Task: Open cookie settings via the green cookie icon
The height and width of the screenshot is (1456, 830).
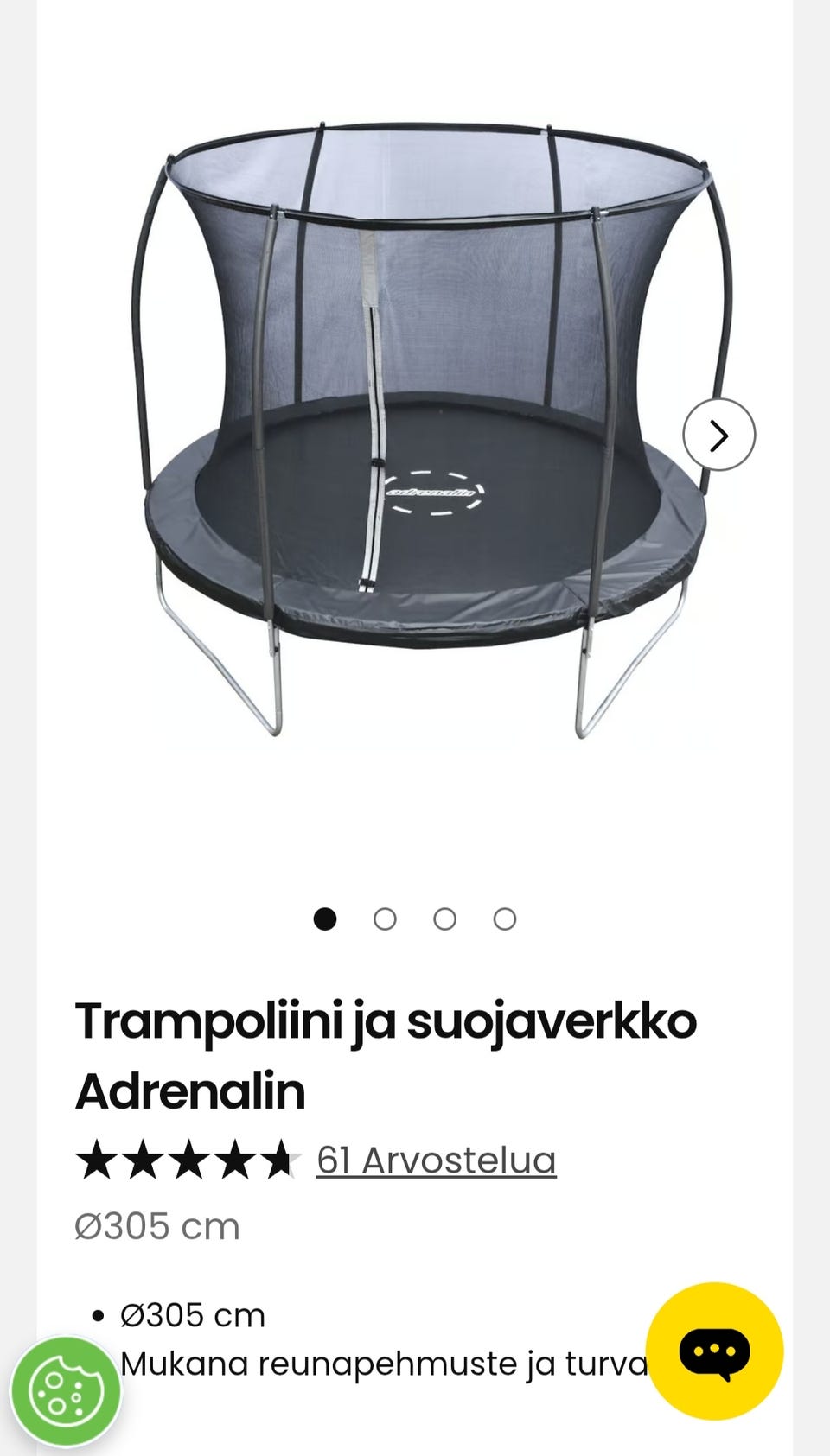Action: (x=66, y=1391)
